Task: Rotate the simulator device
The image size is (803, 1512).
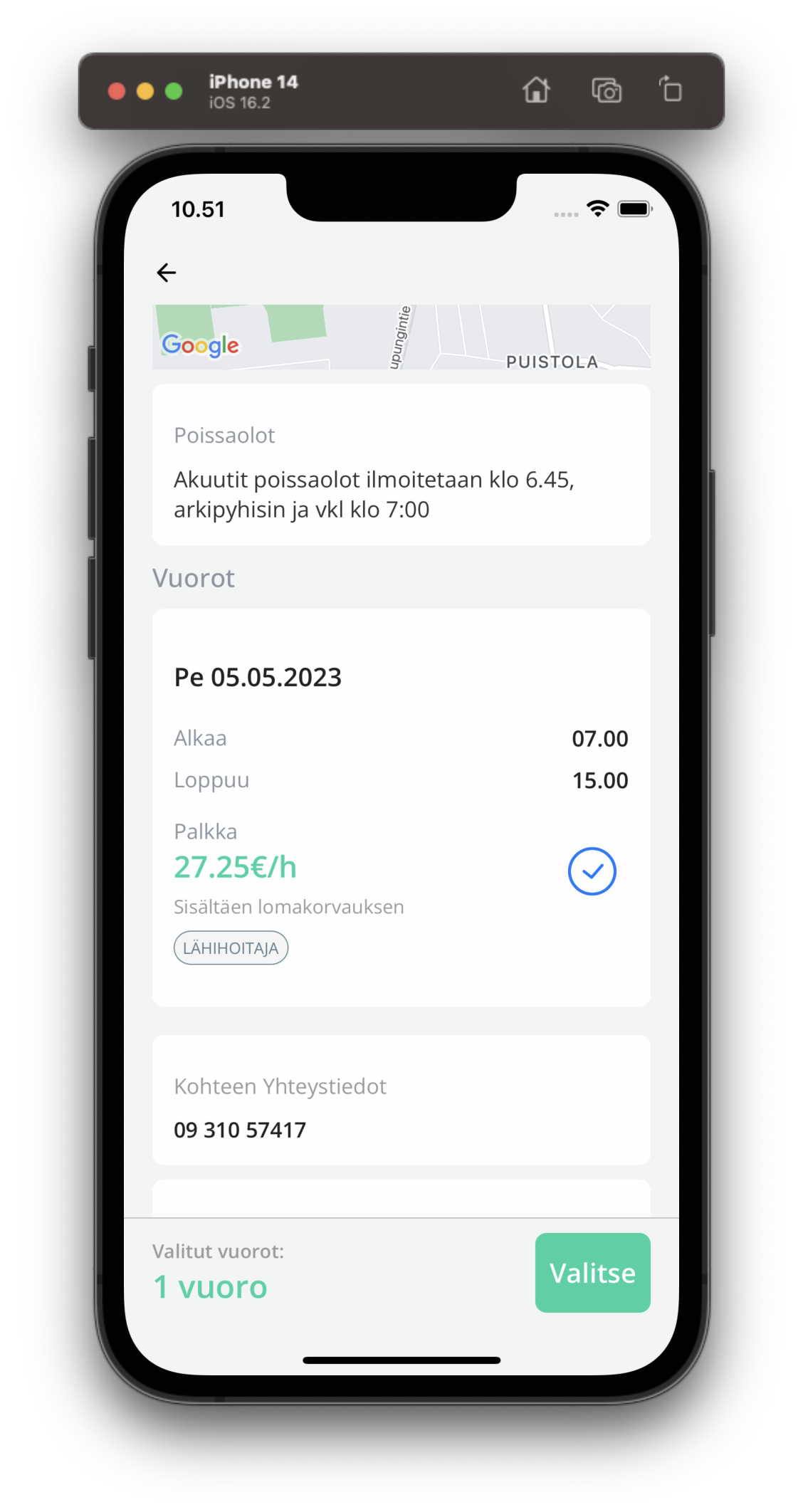Action: tap(670, 90)
